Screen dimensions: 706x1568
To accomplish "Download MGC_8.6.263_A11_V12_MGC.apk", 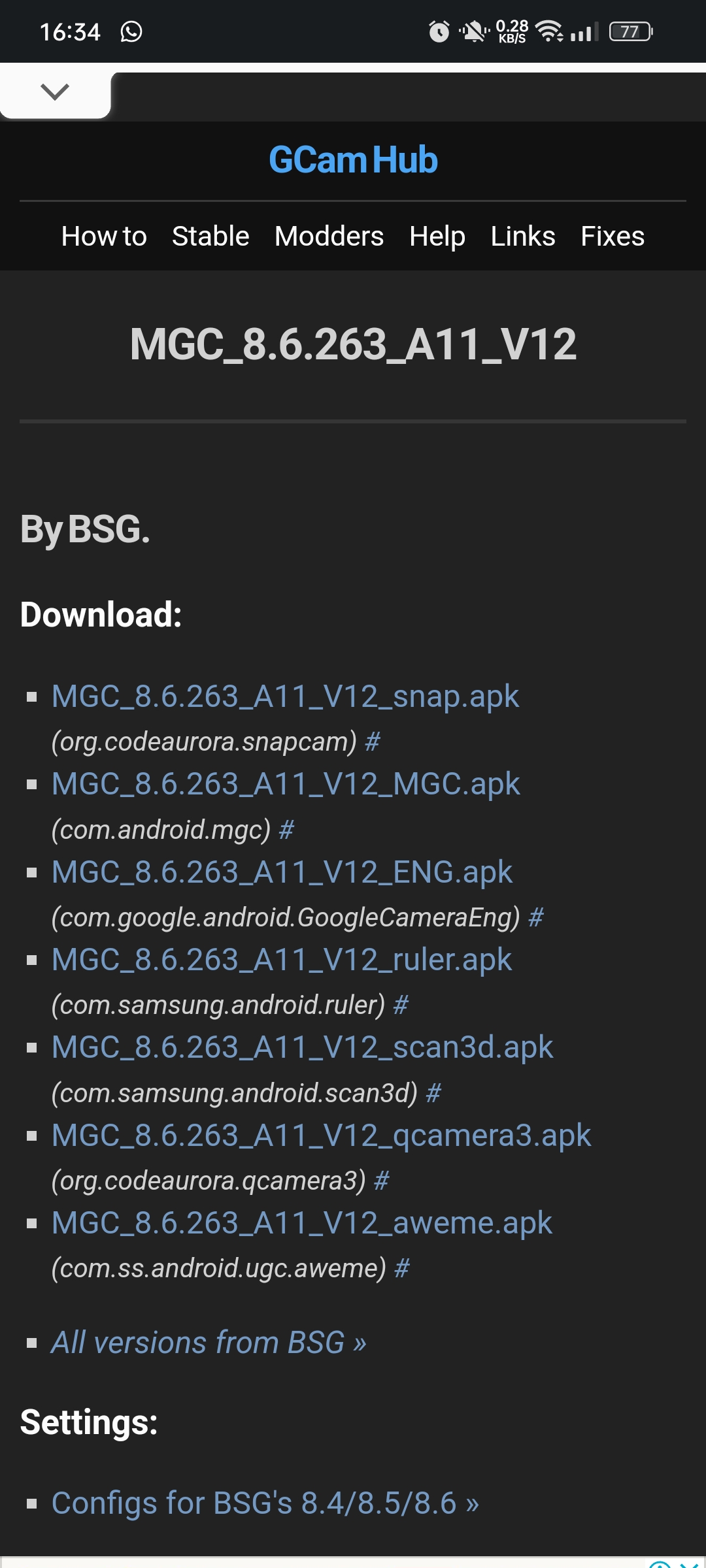I will click(x=286, y=784).
